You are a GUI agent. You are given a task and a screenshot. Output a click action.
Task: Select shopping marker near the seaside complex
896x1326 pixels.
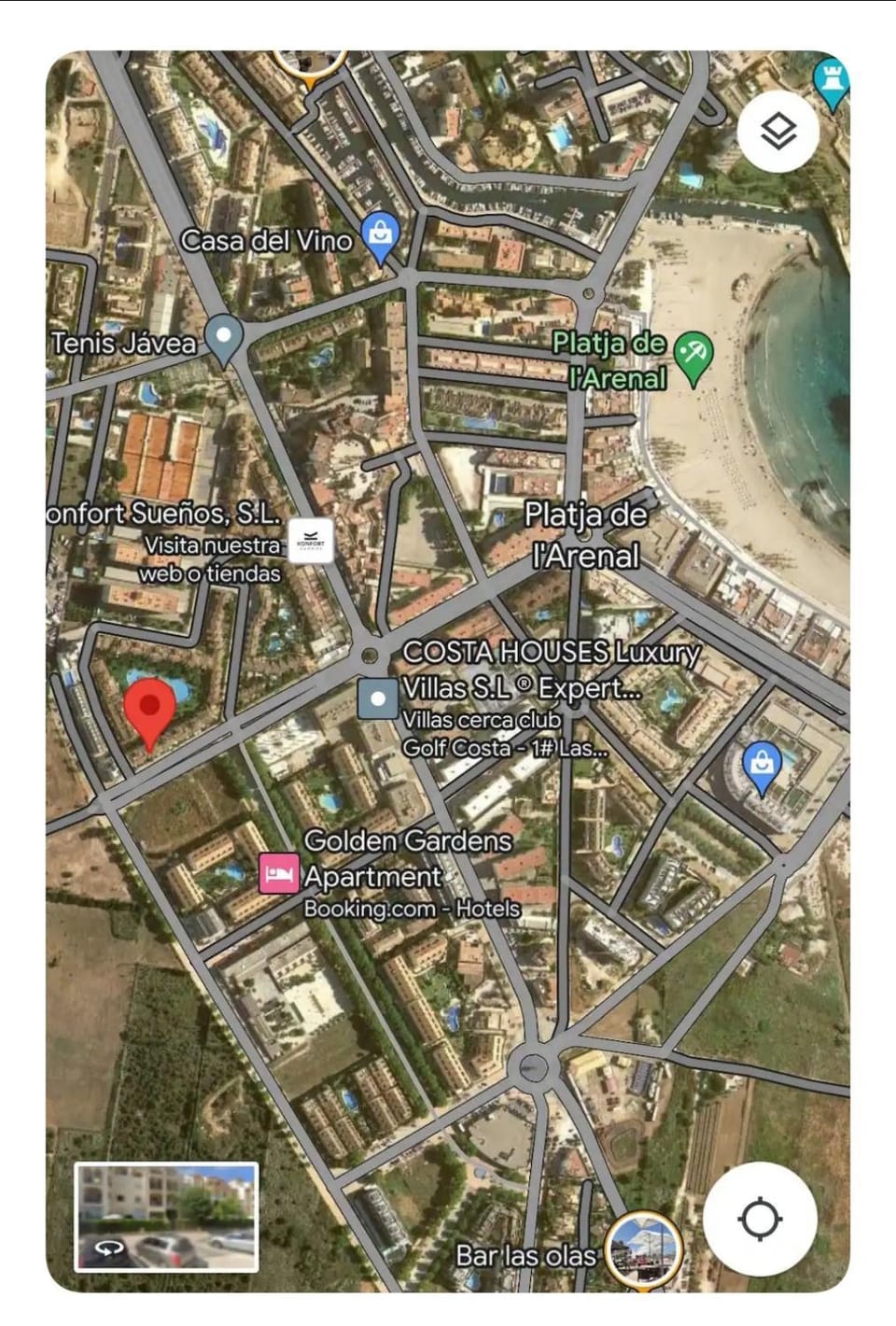762,767
